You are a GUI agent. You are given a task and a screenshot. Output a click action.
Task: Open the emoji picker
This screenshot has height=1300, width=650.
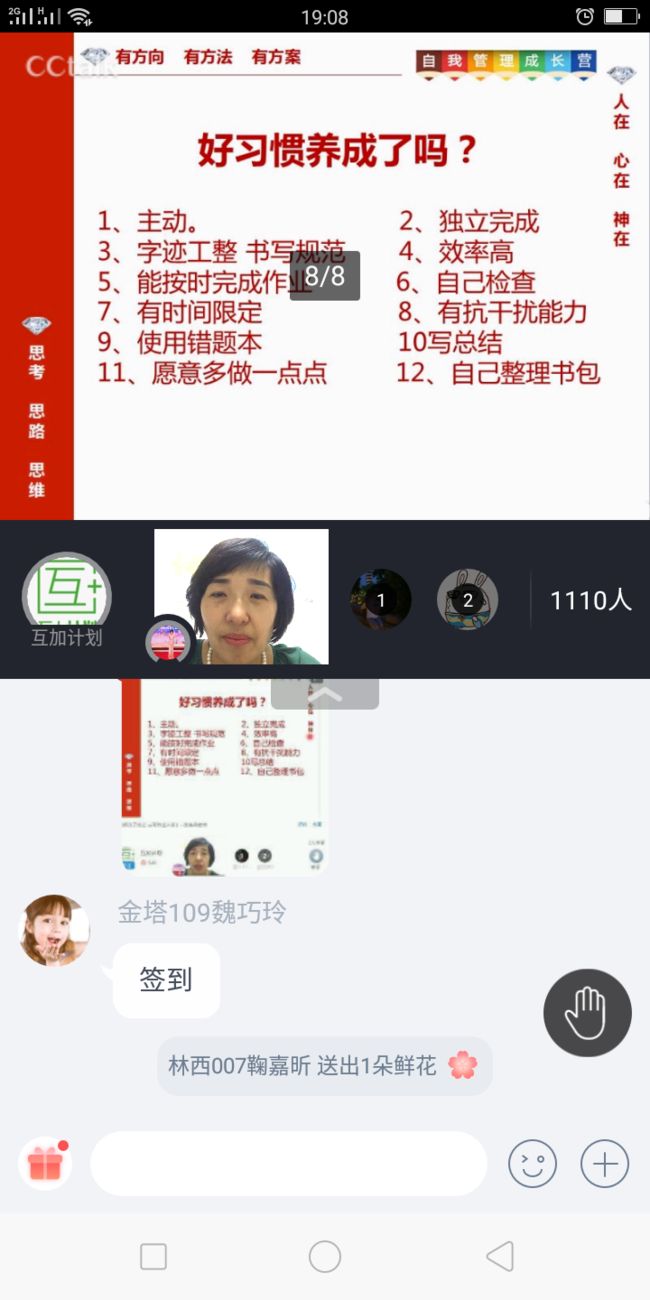coord(532,1164)
